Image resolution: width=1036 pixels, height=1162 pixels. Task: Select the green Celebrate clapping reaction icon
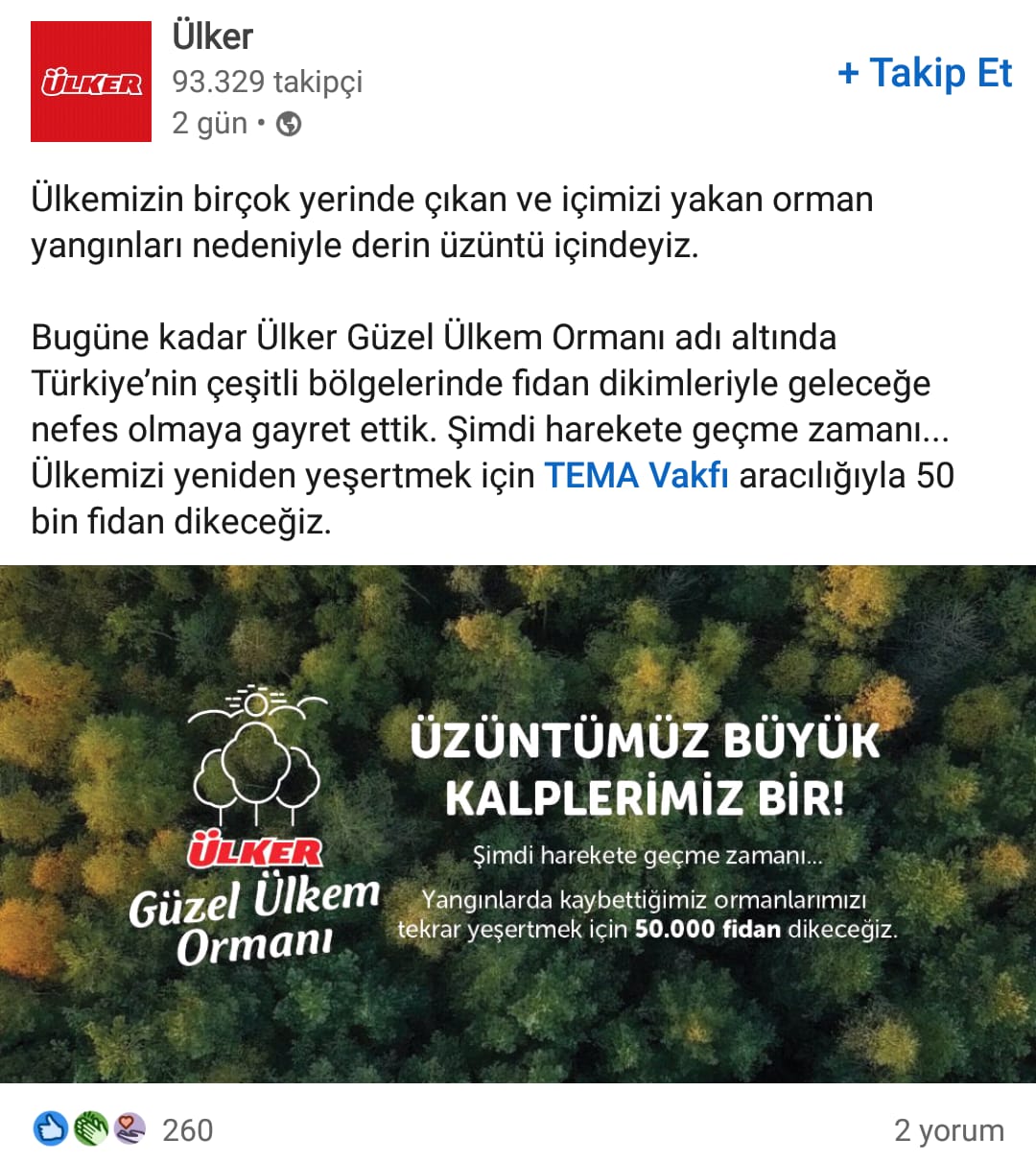pyautogui.click(x=89, y=1130)
